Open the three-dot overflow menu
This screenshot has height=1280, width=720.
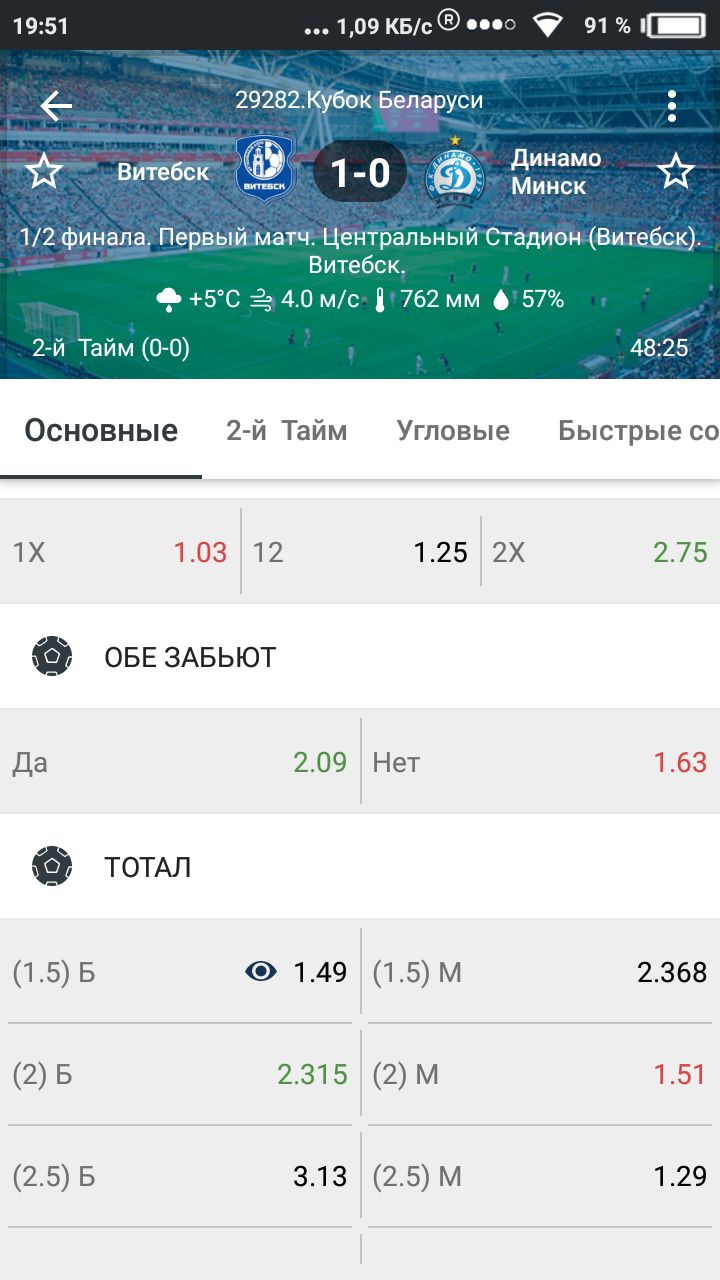click(x=672, y=105)
